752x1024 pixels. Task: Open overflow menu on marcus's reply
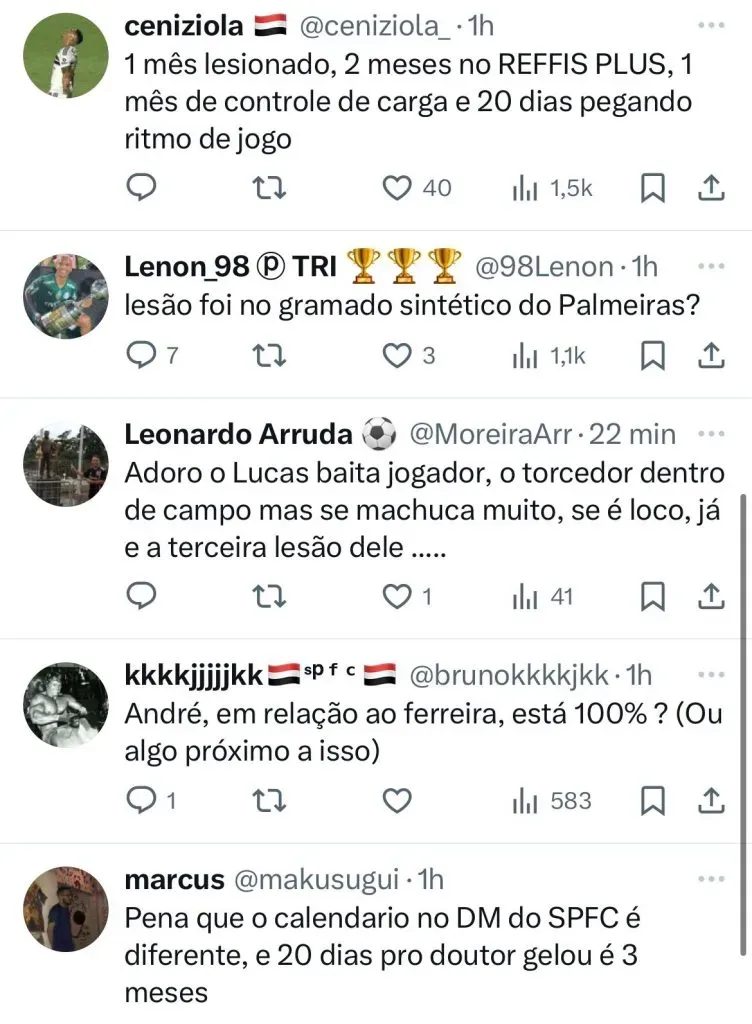coord(709,879)
